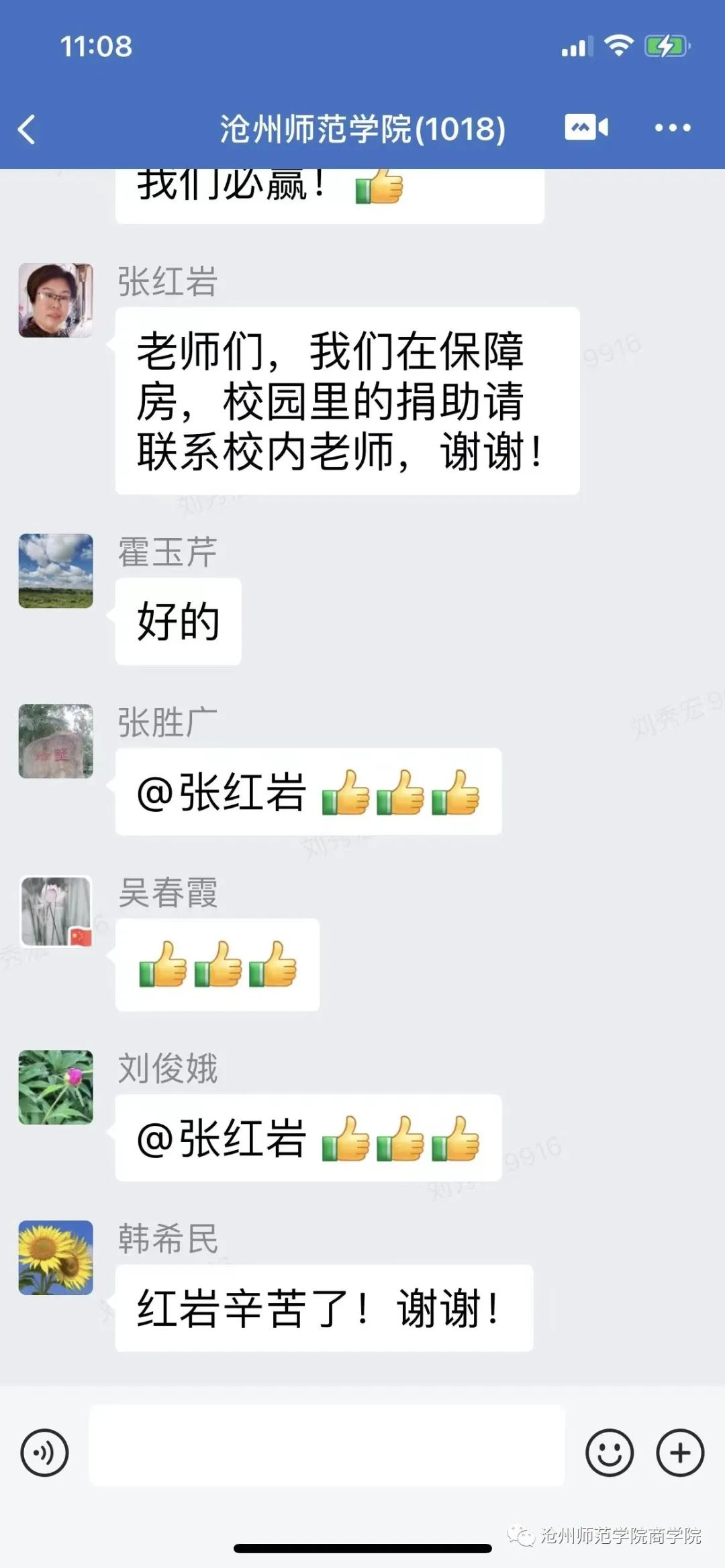Go back from the group chat
The width and height of the screenshot is (725, 1568).
coord(27,129)
